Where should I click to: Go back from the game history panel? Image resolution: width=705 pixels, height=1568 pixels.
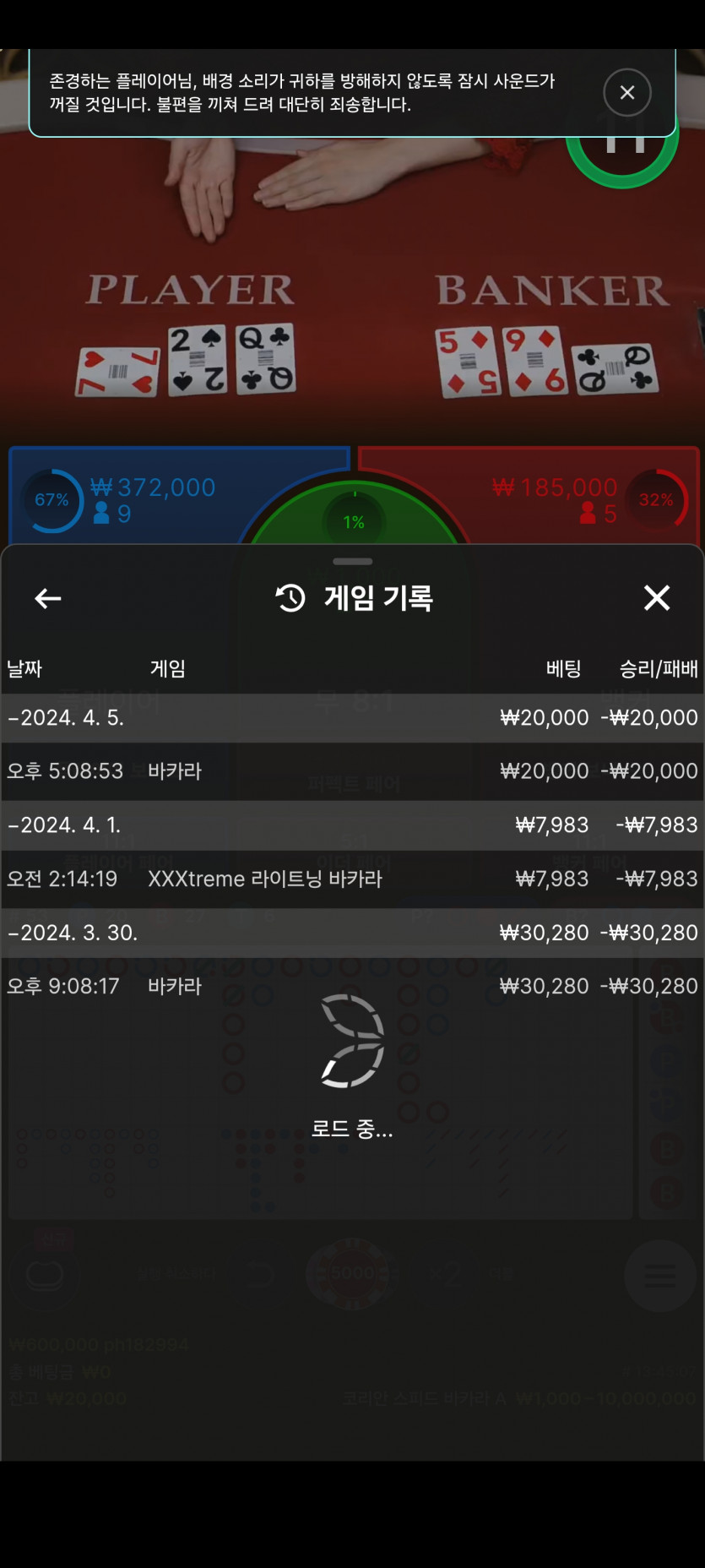(48, 598)
